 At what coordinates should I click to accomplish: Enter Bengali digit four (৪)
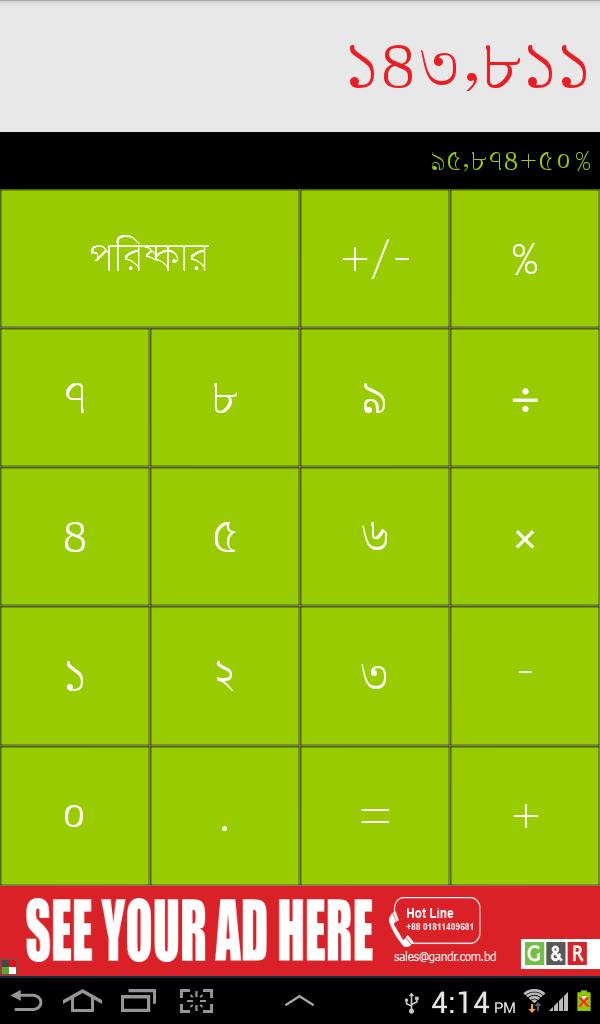[x=75, y=537]
